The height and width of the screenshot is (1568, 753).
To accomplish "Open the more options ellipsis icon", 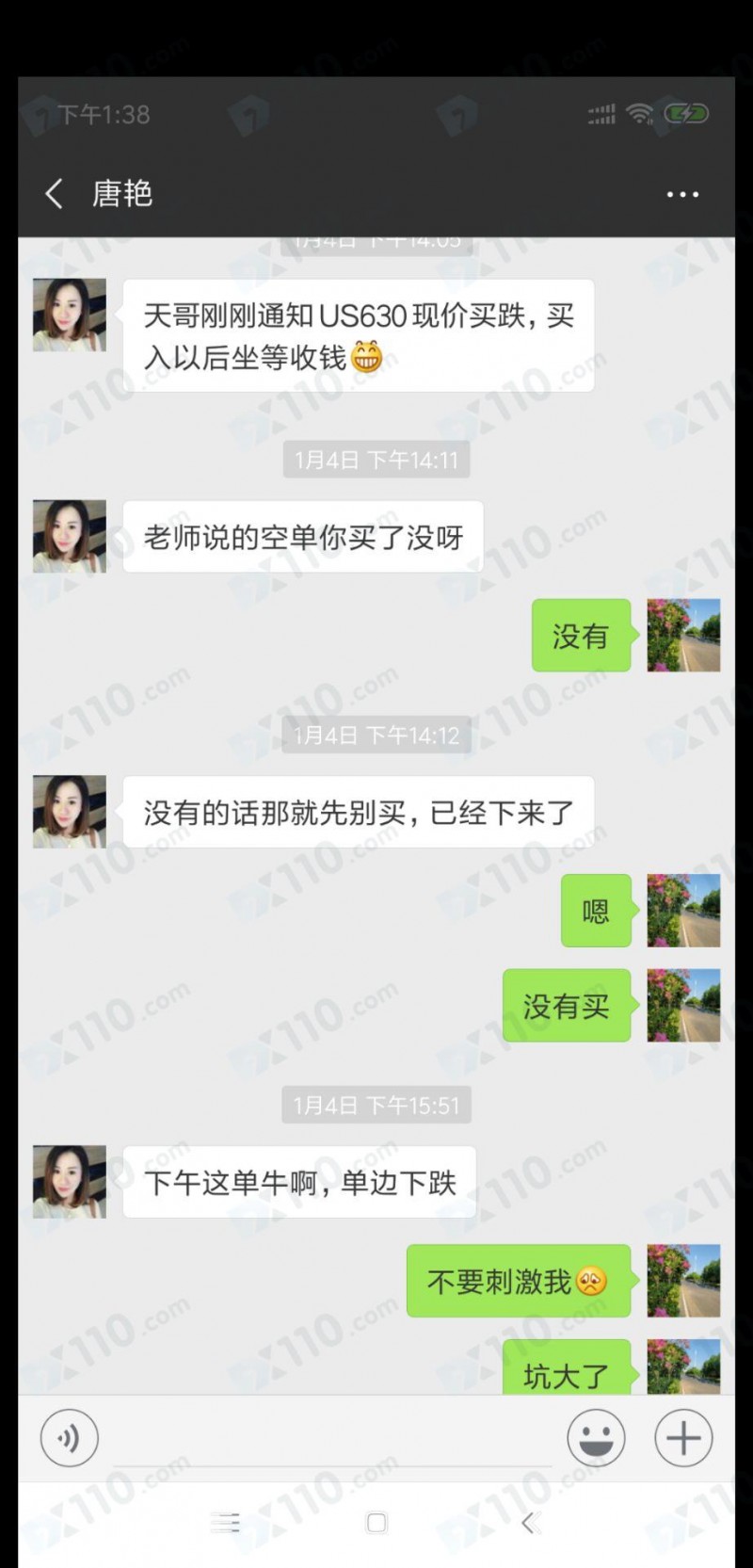I will pos(681,193).
